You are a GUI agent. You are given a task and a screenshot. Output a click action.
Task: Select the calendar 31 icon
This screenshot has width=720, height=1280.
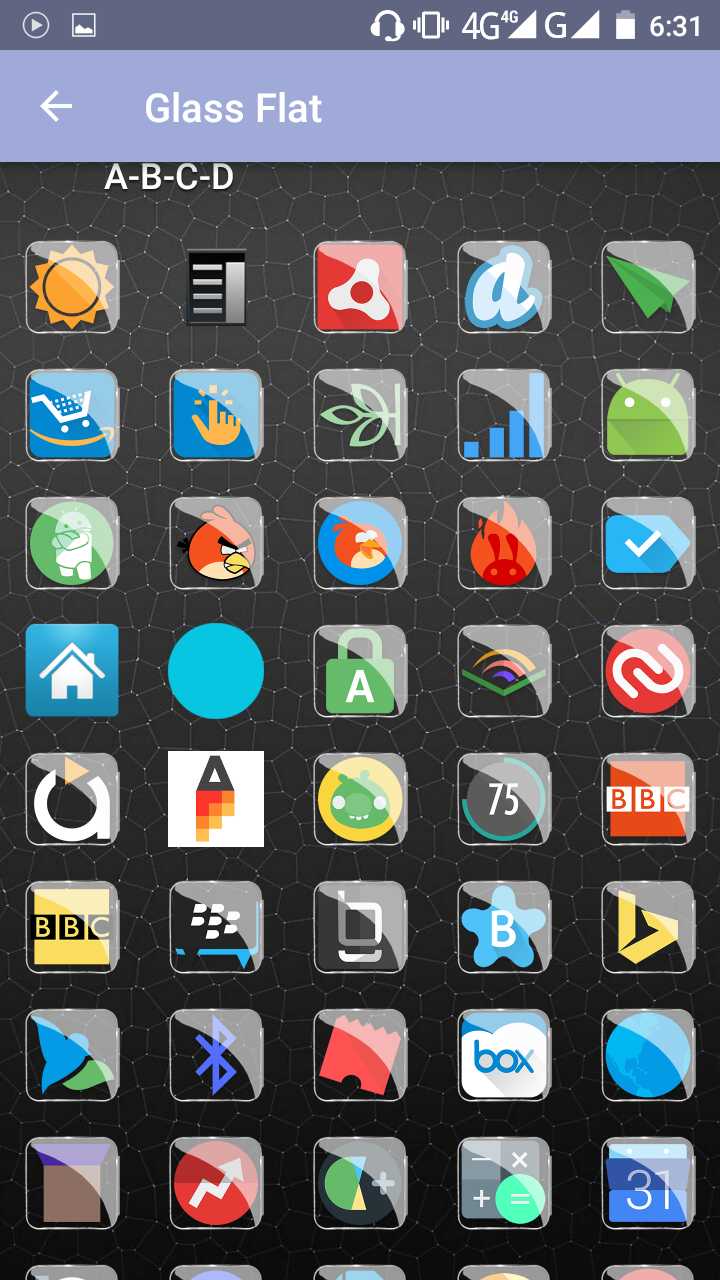coord(648,1183)
